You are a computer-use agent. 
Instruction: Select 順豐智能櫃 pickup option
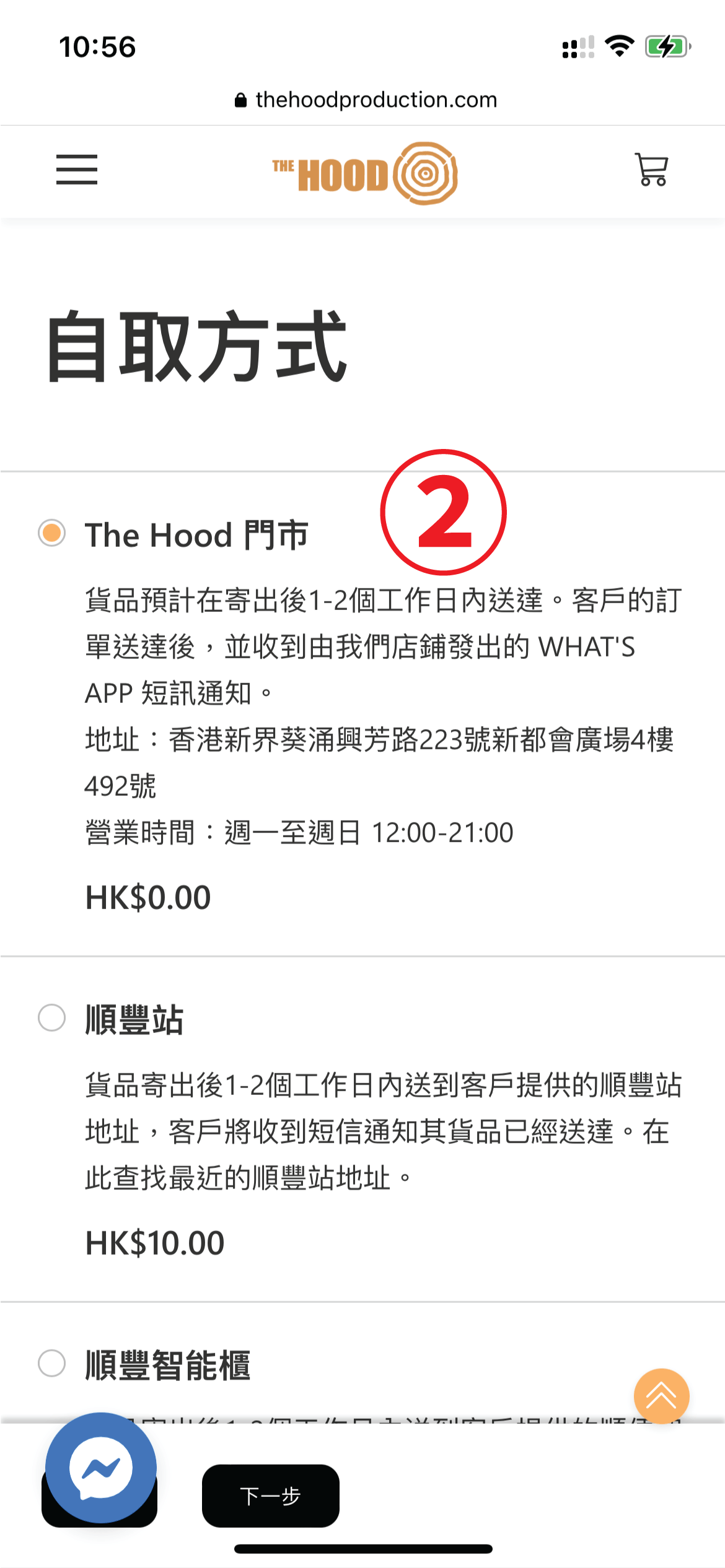(x=52, y=1364)
